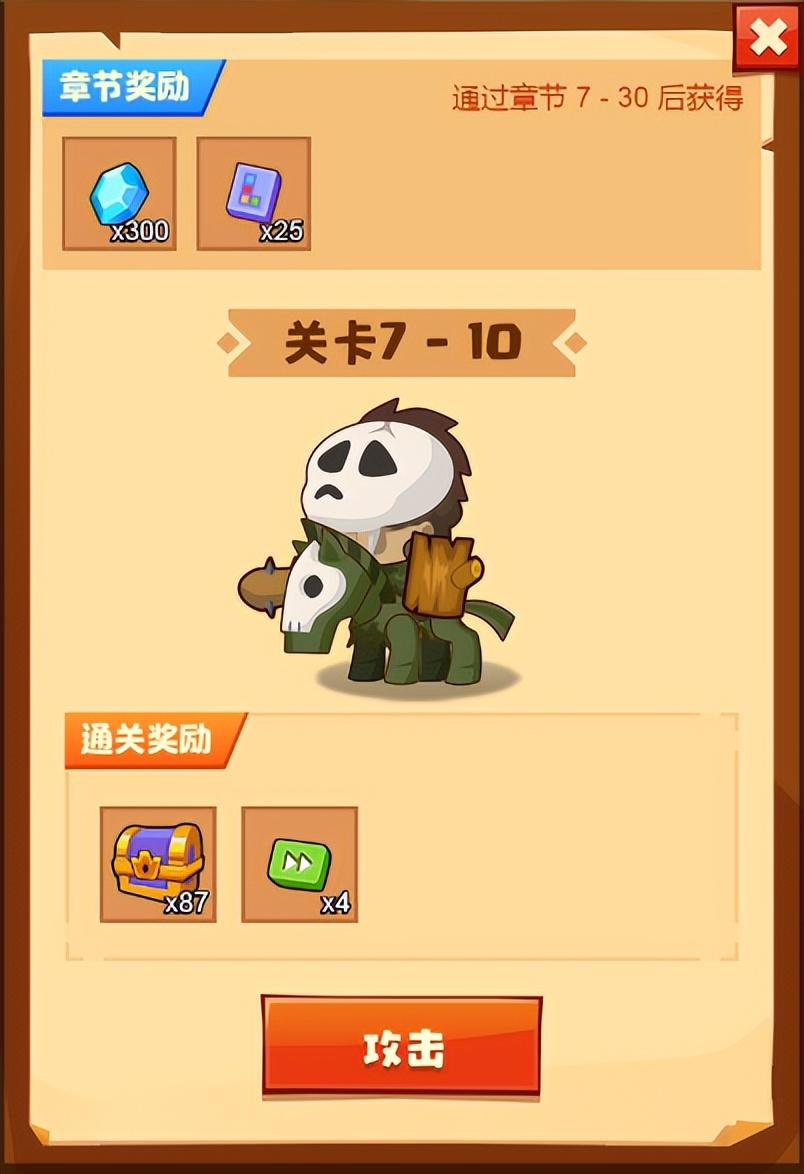The width and height of the screenshot is (804, 1174).
Task: Tap the 攻击 attack button
Action: [402, 1046]
